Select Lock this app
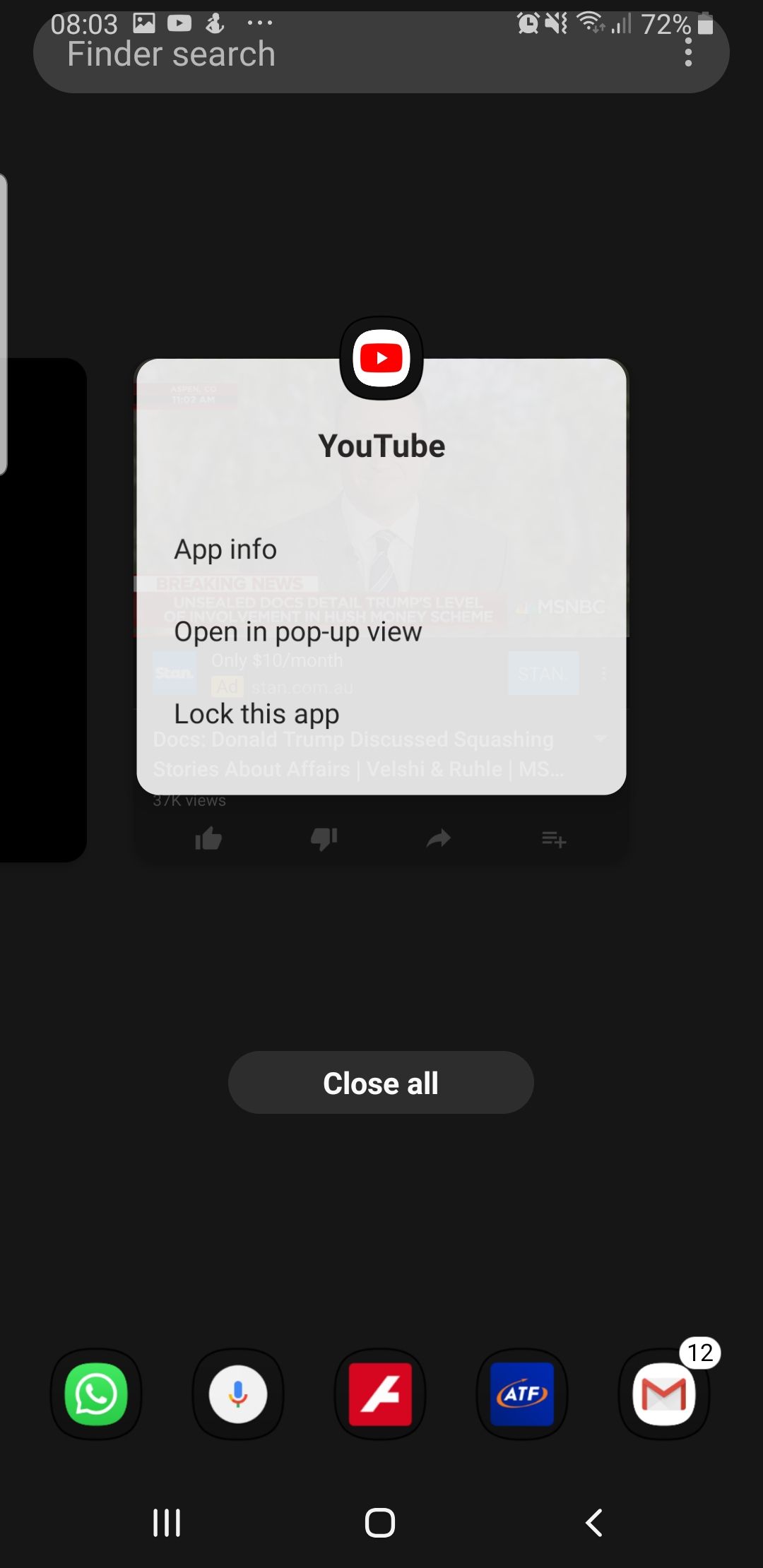 (x=256, y=714)
